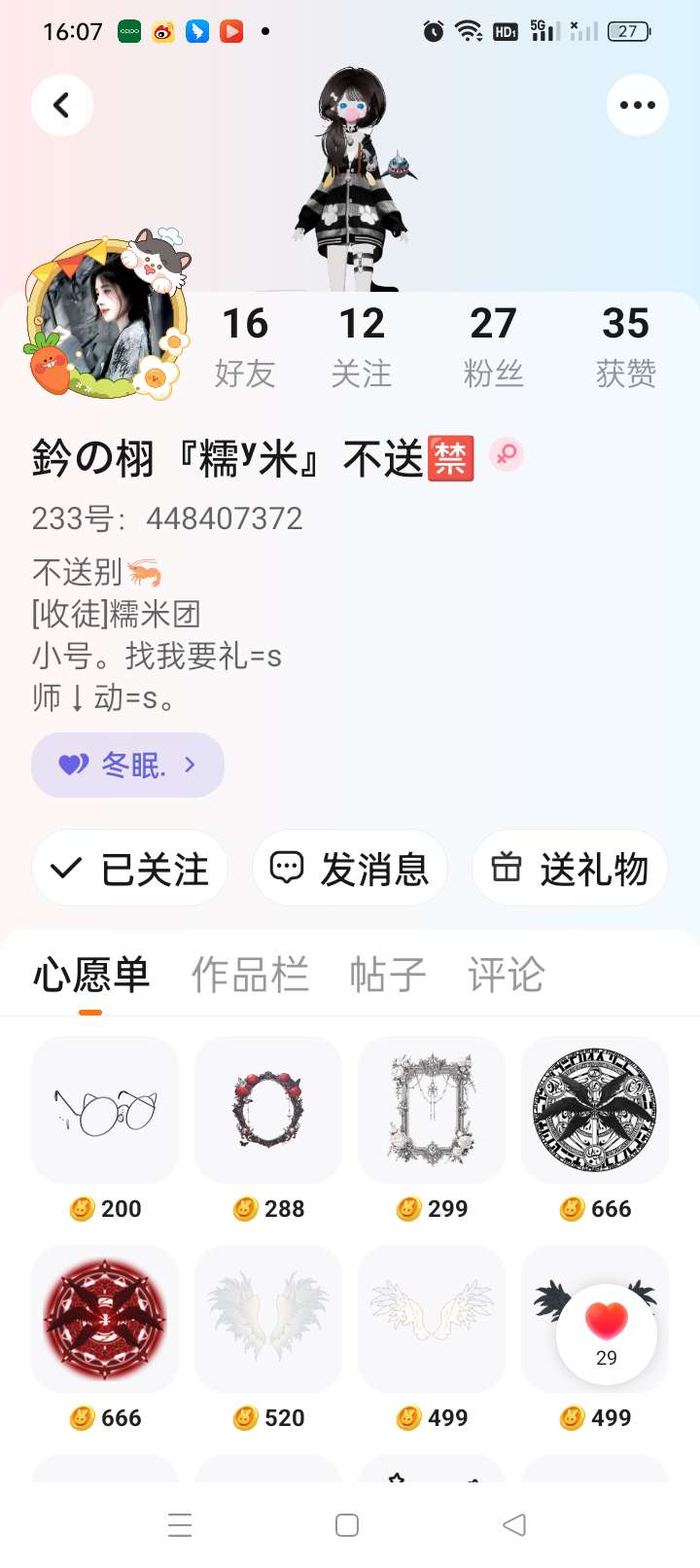The height and width of the screenshot is (1568, 700).
Task: Unfollow via the 已关注 button
Action: (130, 868)
